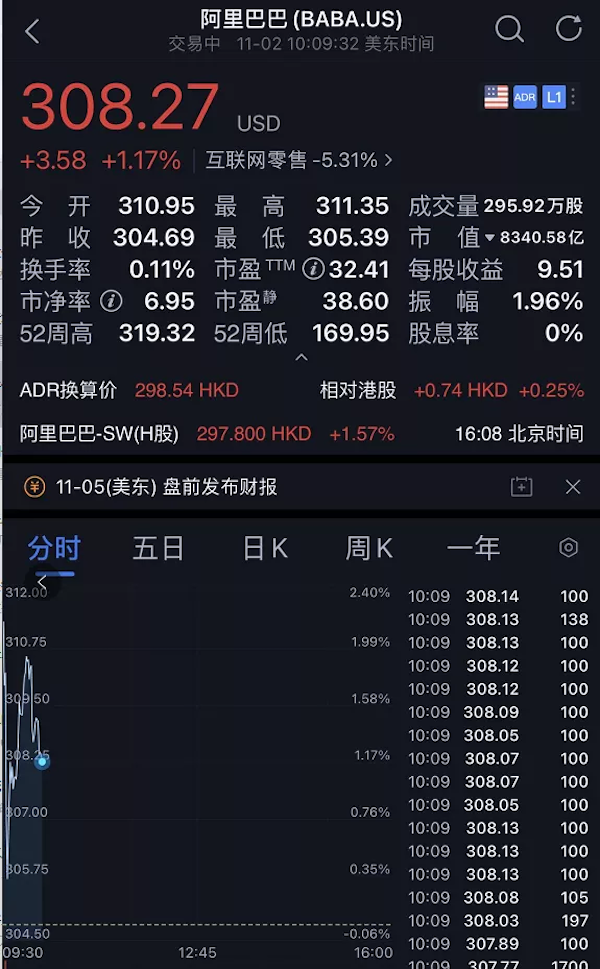Tap the chart's left arrow button

[x=42, y=582]
